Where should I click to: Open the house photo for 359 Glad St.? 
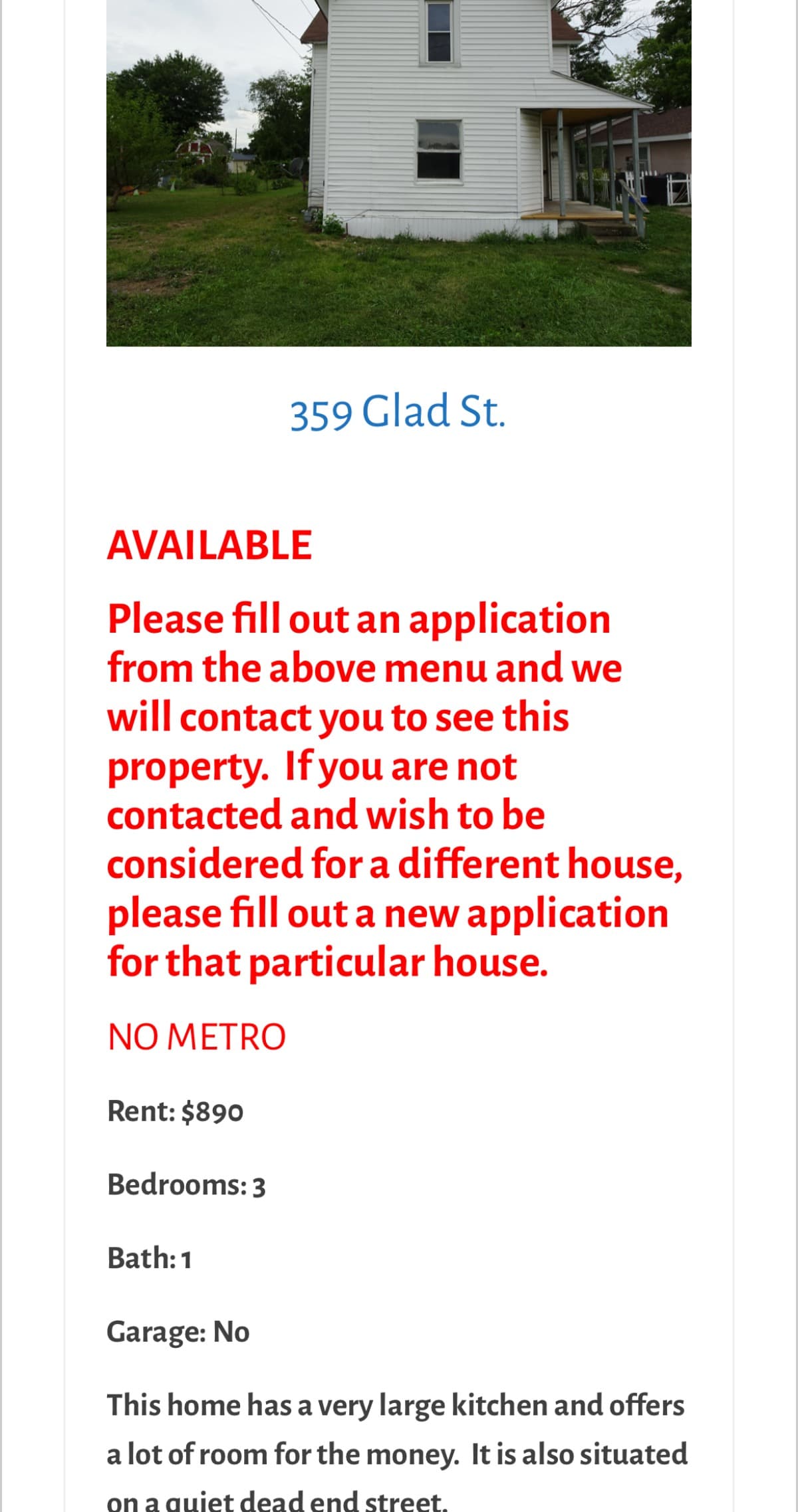pos(399,173)
